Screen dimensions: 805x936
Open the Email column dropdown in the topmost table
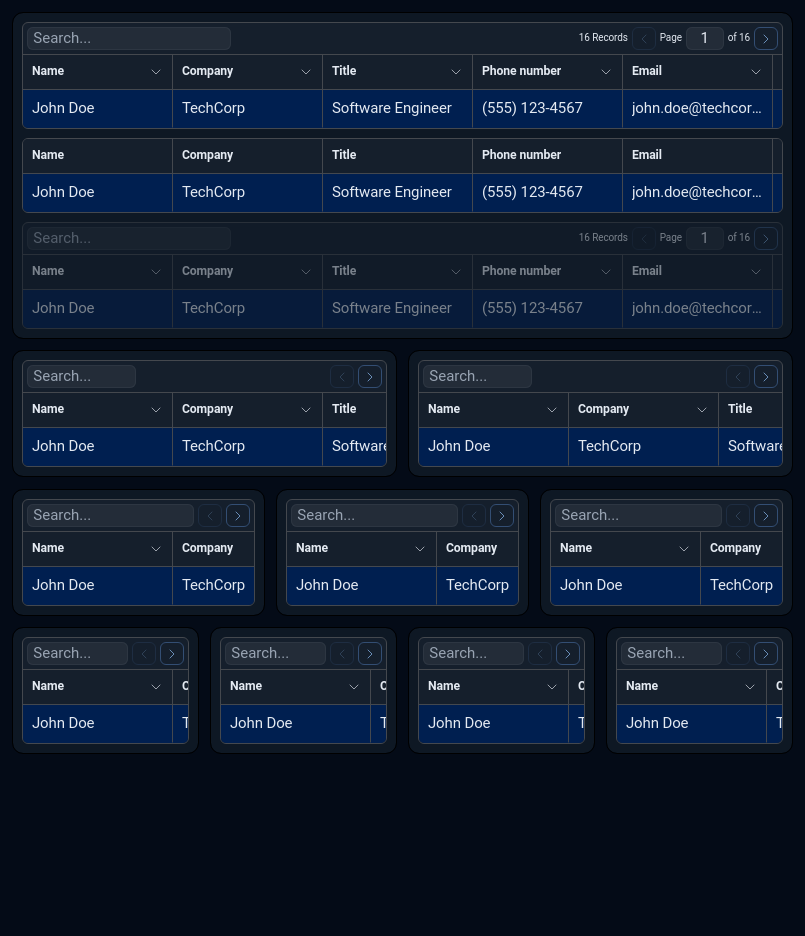tap(756, 72)
